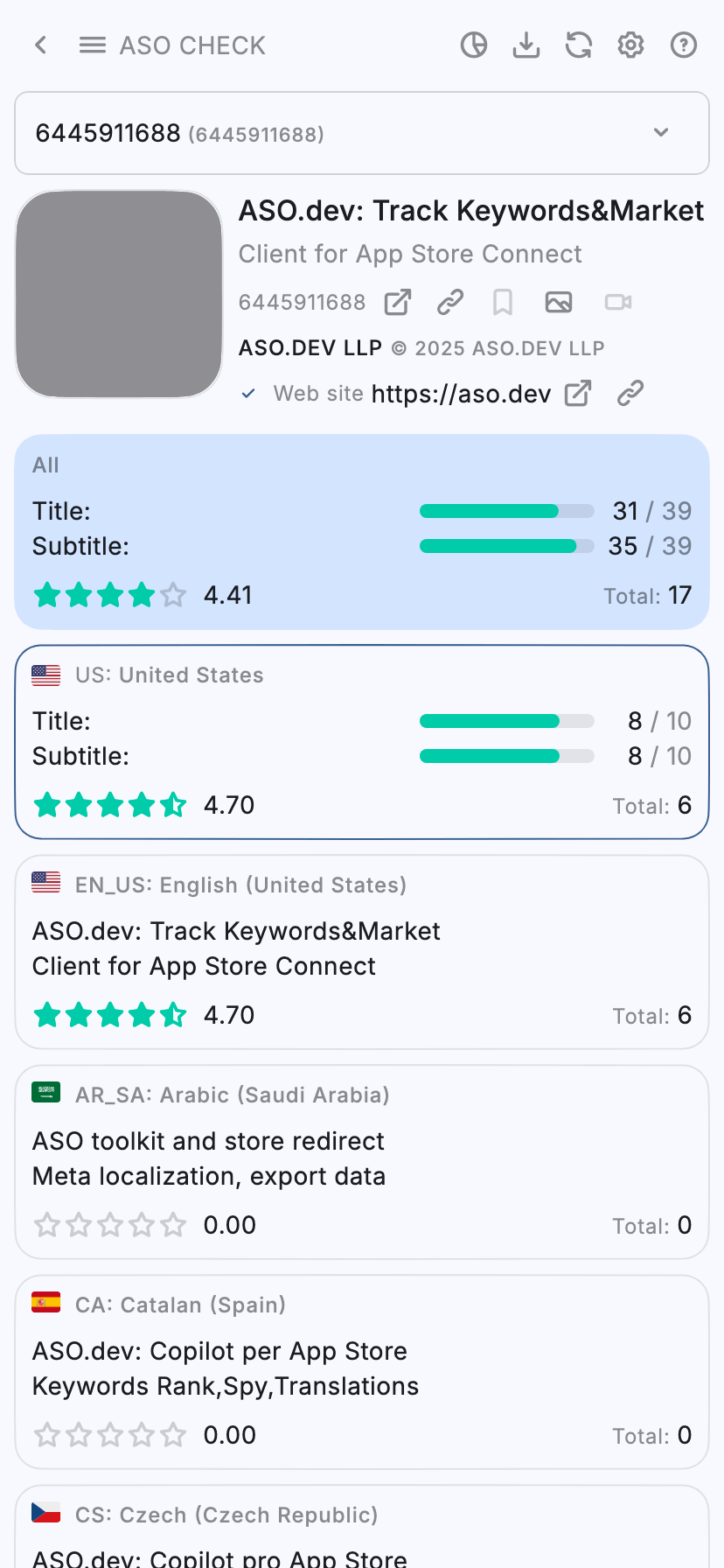Toggle the Web site verification checkmark
Screen dimensions: 724x1568
click(247, 394)
